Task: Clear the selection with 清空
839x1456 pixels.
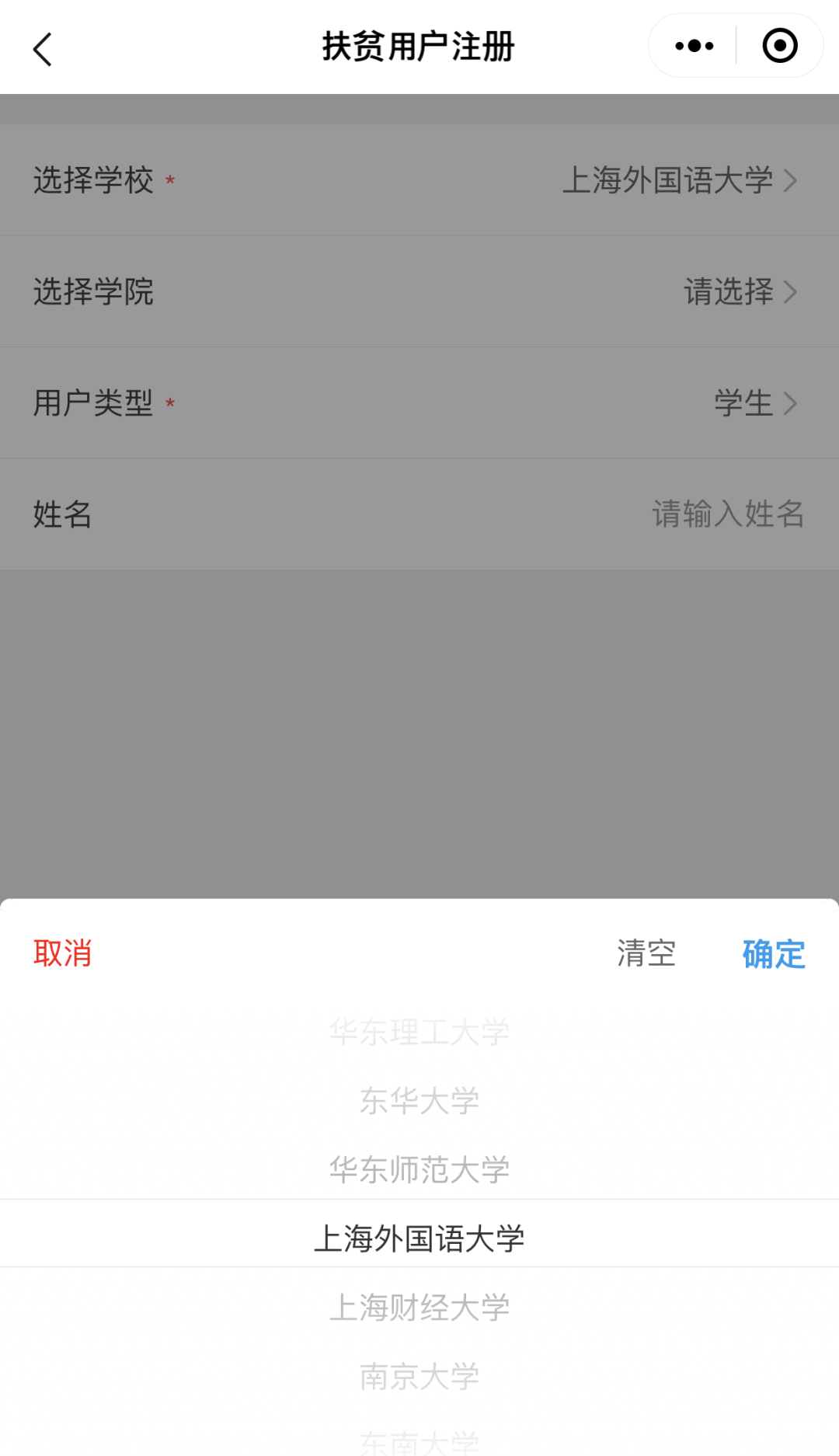Action: [646, 953]
